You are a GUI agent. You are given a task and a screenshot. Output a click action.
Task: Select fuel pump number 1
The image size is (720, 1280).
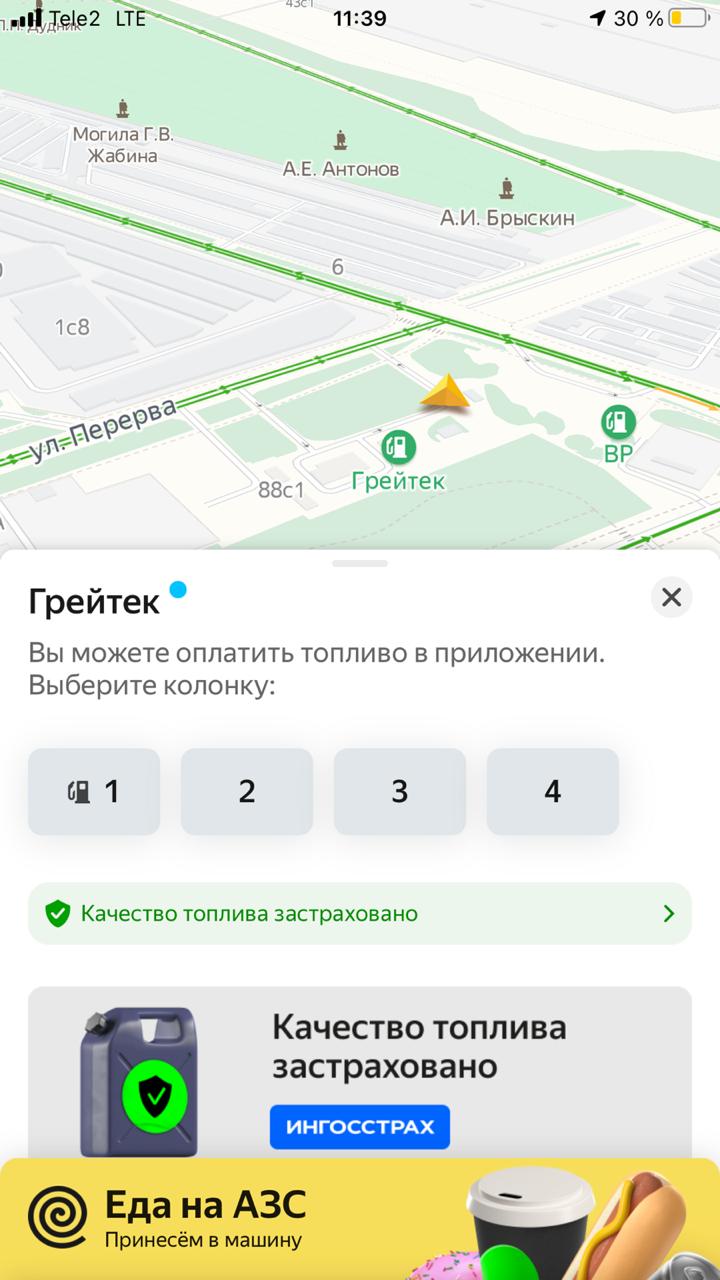tap(94, 791)
